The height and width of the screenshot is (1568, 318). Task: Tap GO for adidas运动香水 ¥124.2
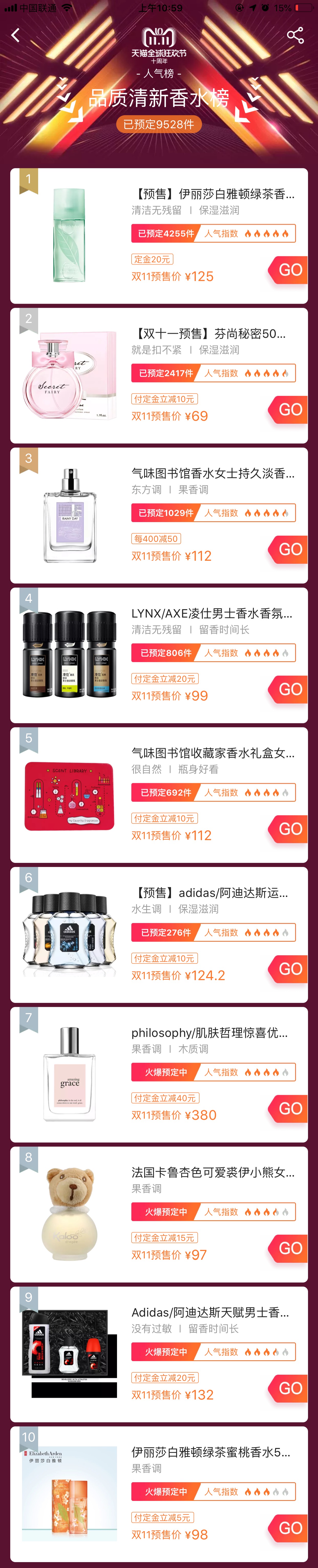289,968
